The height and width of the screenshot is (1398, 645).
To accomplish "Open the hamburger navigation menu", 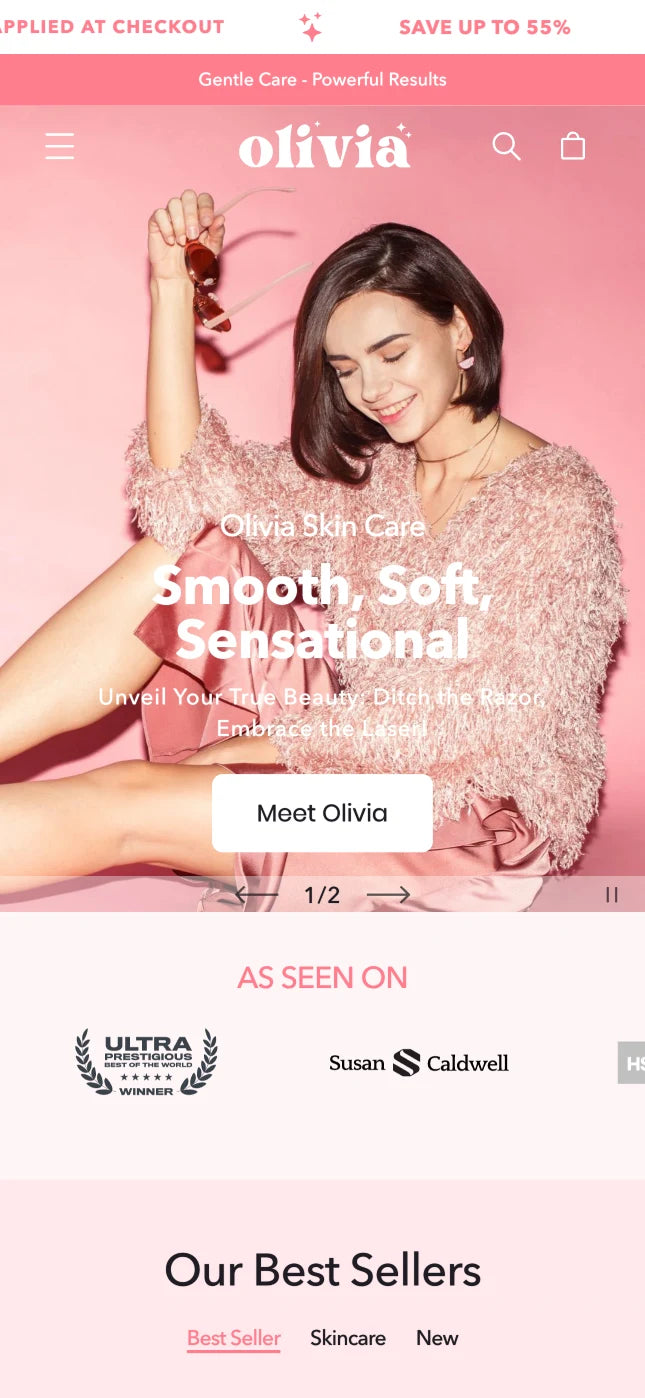I will click(60, 147).
